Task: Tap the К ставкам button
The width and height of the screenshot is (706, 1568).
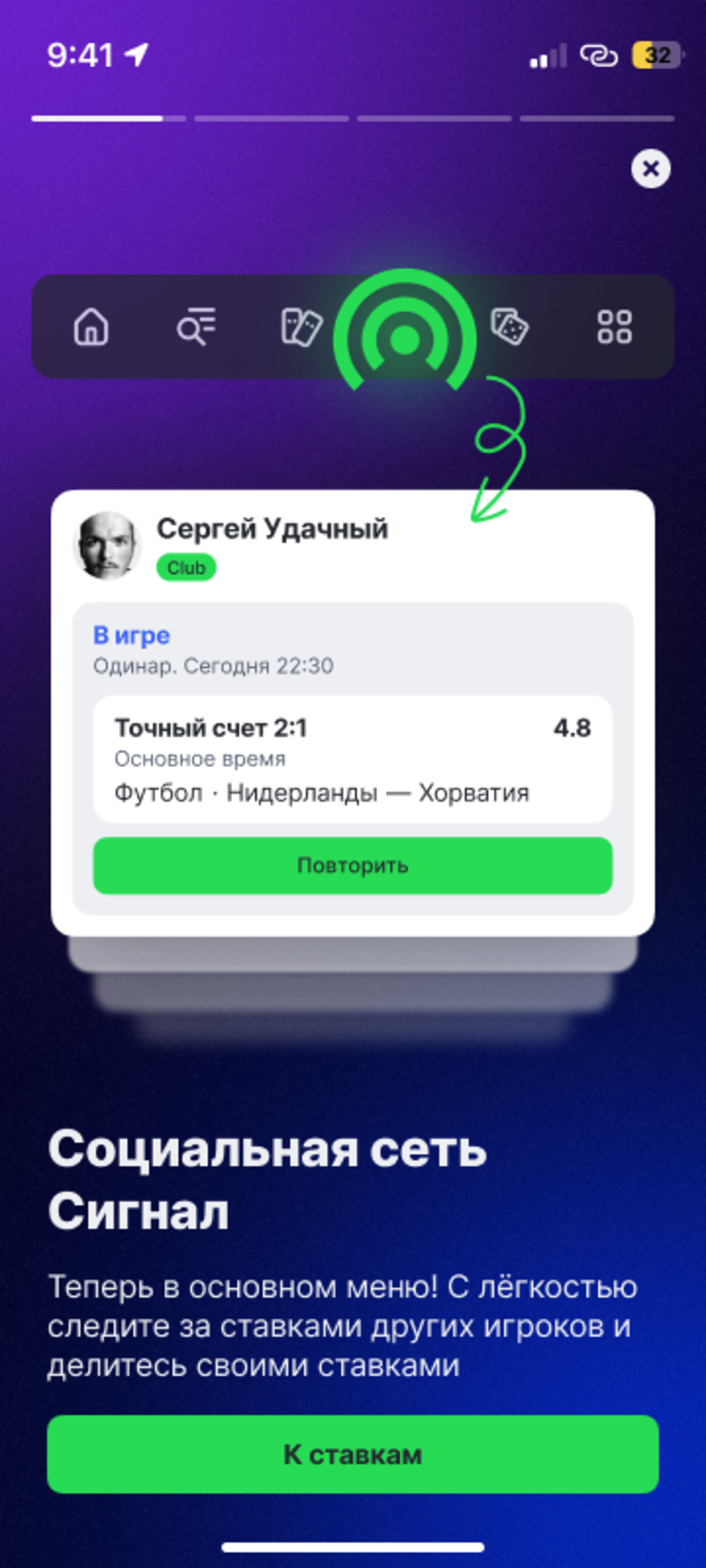Action: [x=353, y=1455]
